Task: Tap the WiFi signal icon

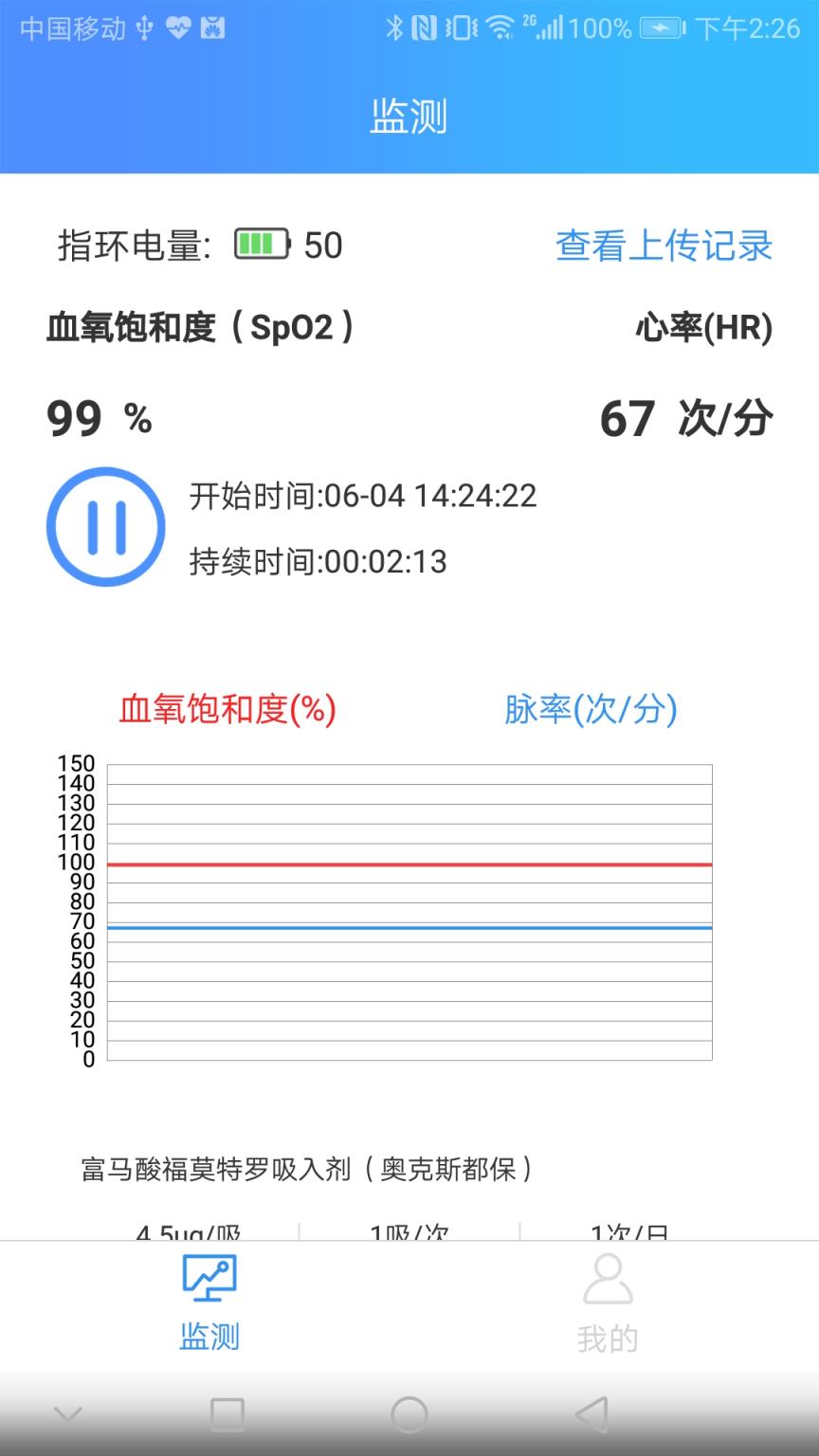Action: 500,28
